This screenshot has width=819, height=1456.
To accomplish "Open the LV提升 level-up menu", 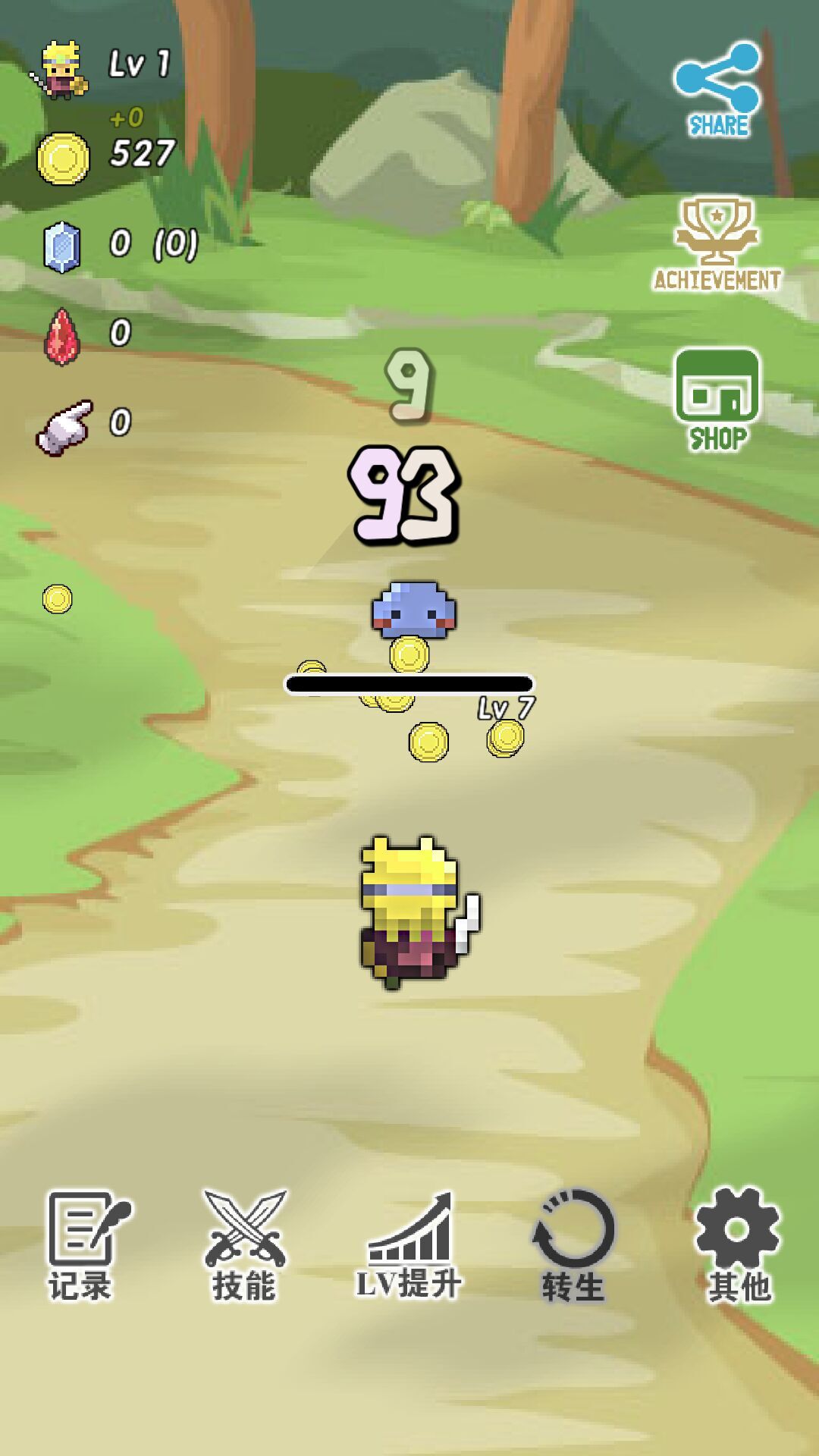I will click(x=409, y=1245).
